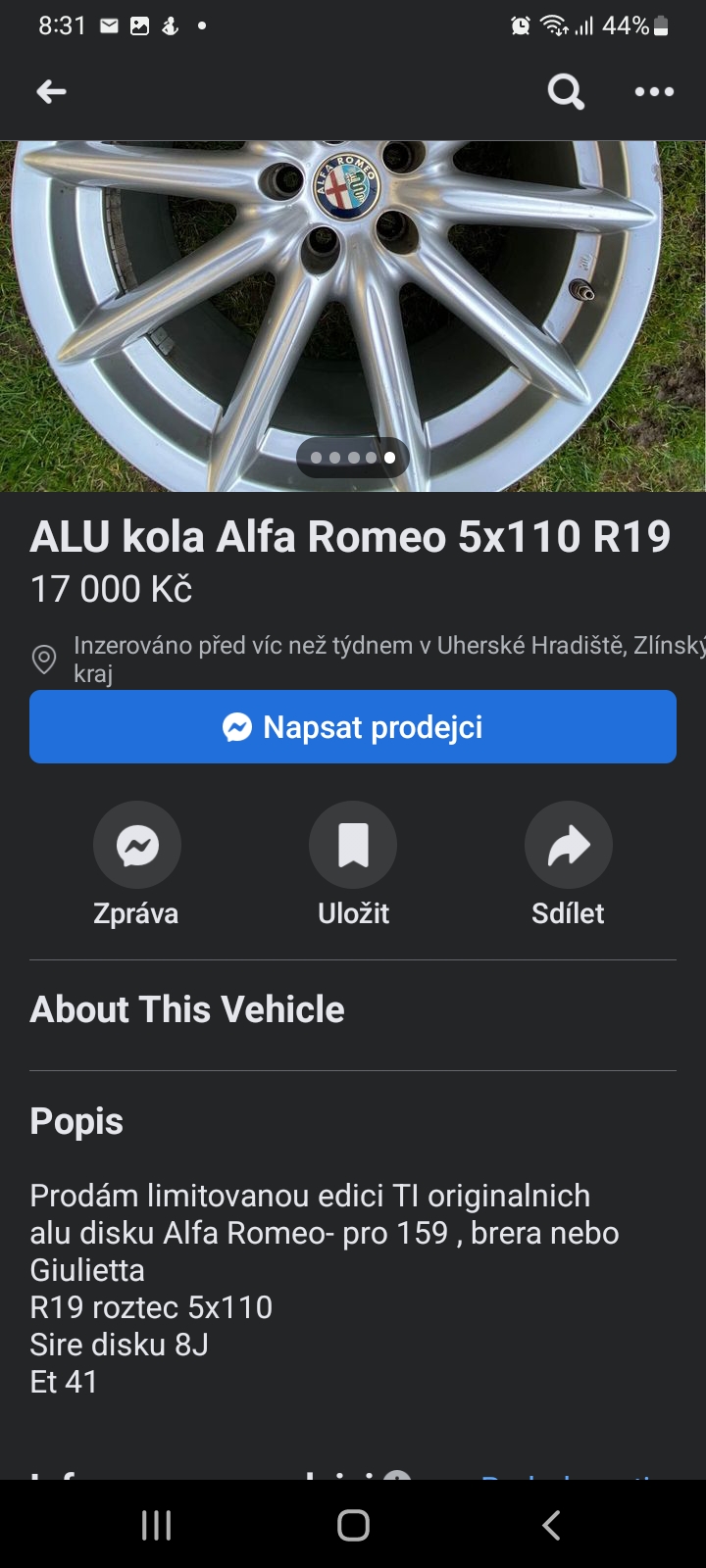Go back using the top-left arrow
706x1568 pixels.
[51, 92]
